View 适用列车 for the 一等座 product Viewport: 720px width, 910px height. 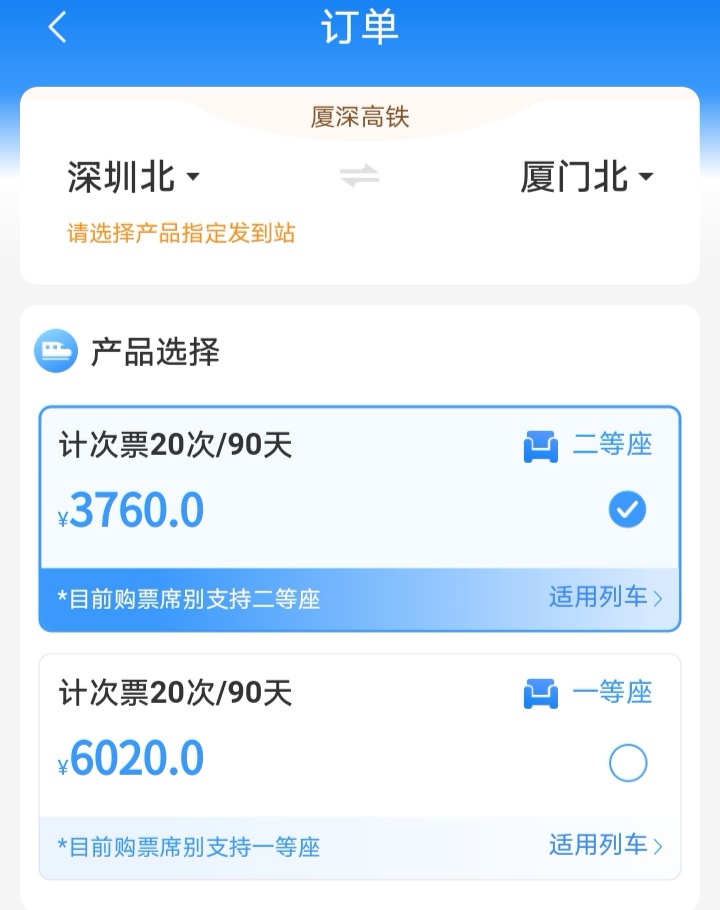(605, 845)
